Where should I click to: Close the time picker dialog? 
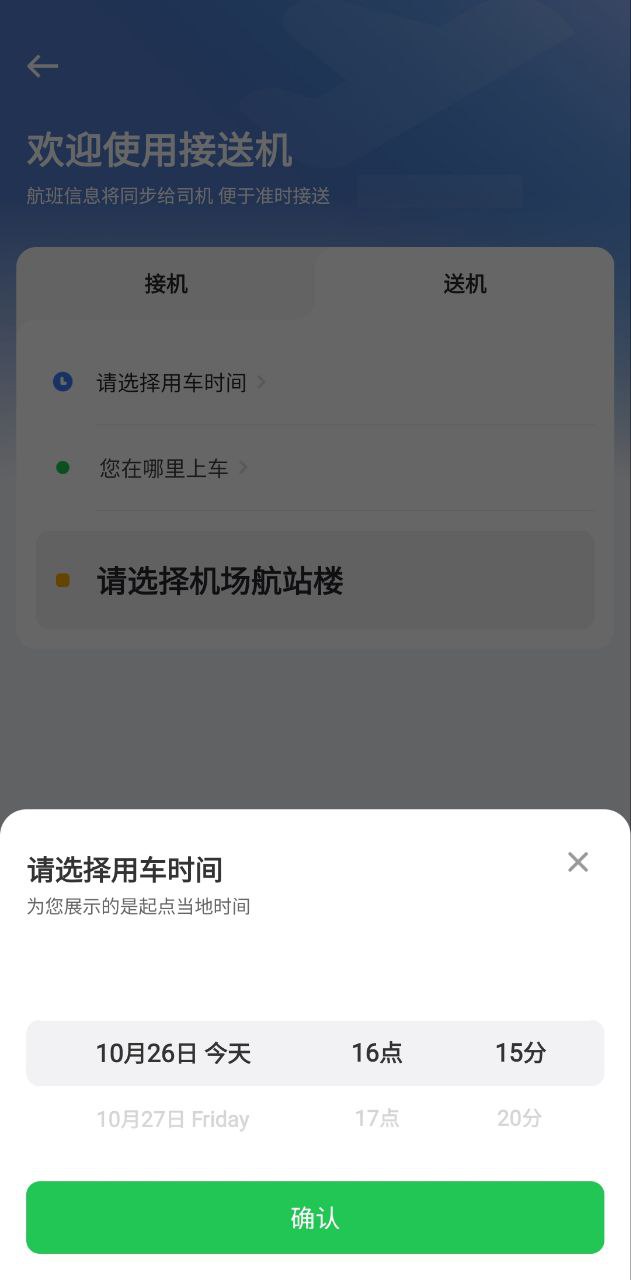click(577, 862)
